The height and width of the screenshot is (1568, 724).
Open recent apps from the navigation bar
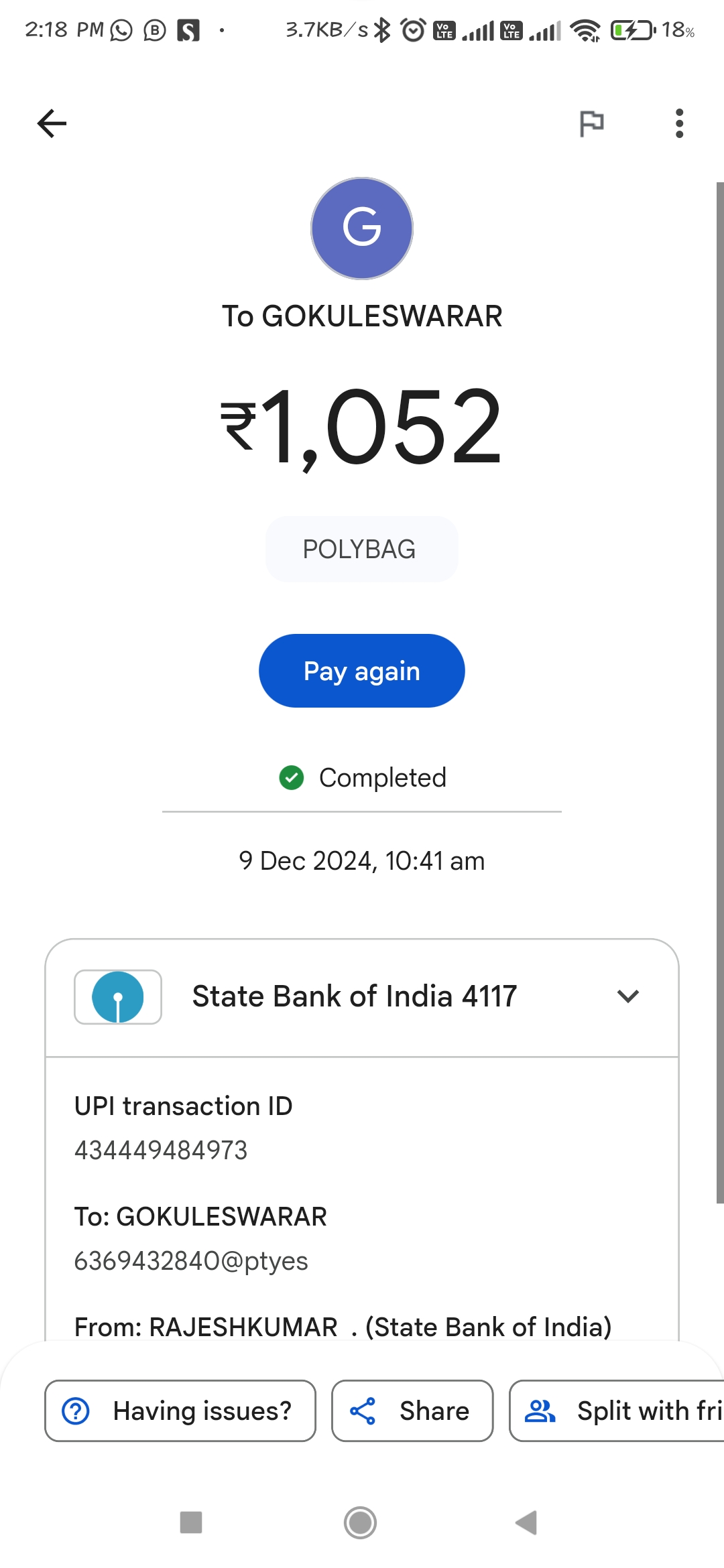click(x=191, y=1522)
